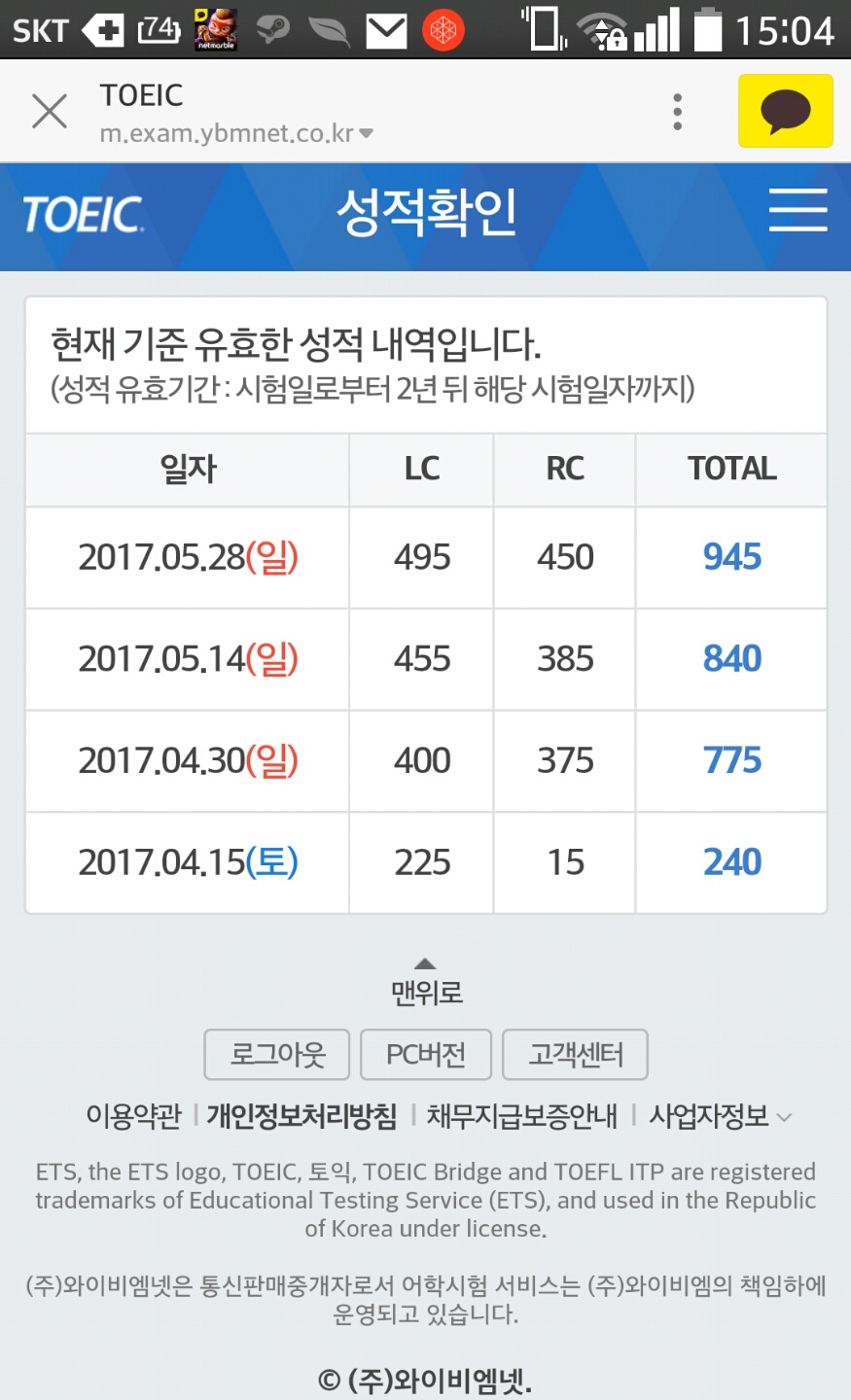Jump to top with the 맨위로 button
The width and height of the screenshot is (851, 1400).
426,982
